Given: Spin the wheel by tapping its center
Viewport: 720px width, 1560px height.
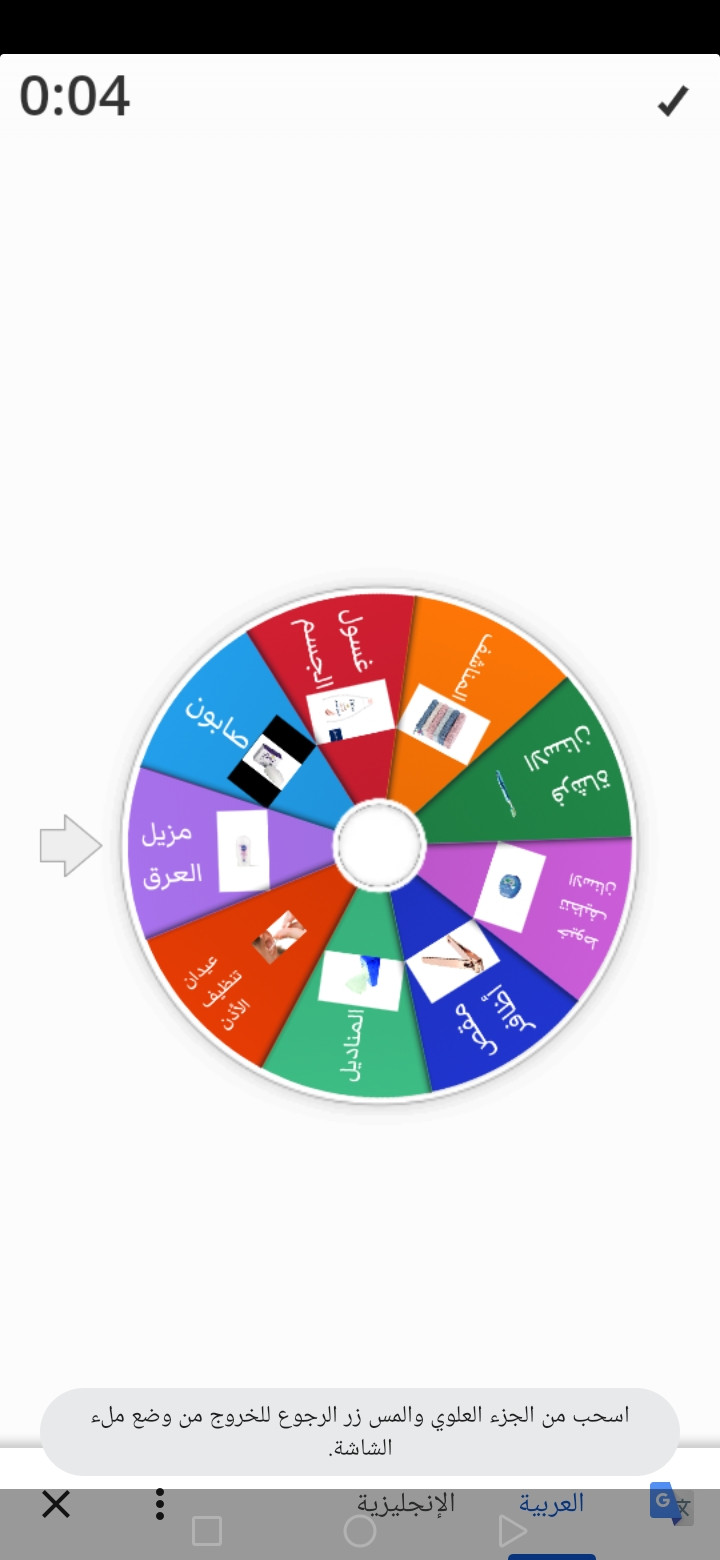Looking at the screenshot, I should click(378, 845).
